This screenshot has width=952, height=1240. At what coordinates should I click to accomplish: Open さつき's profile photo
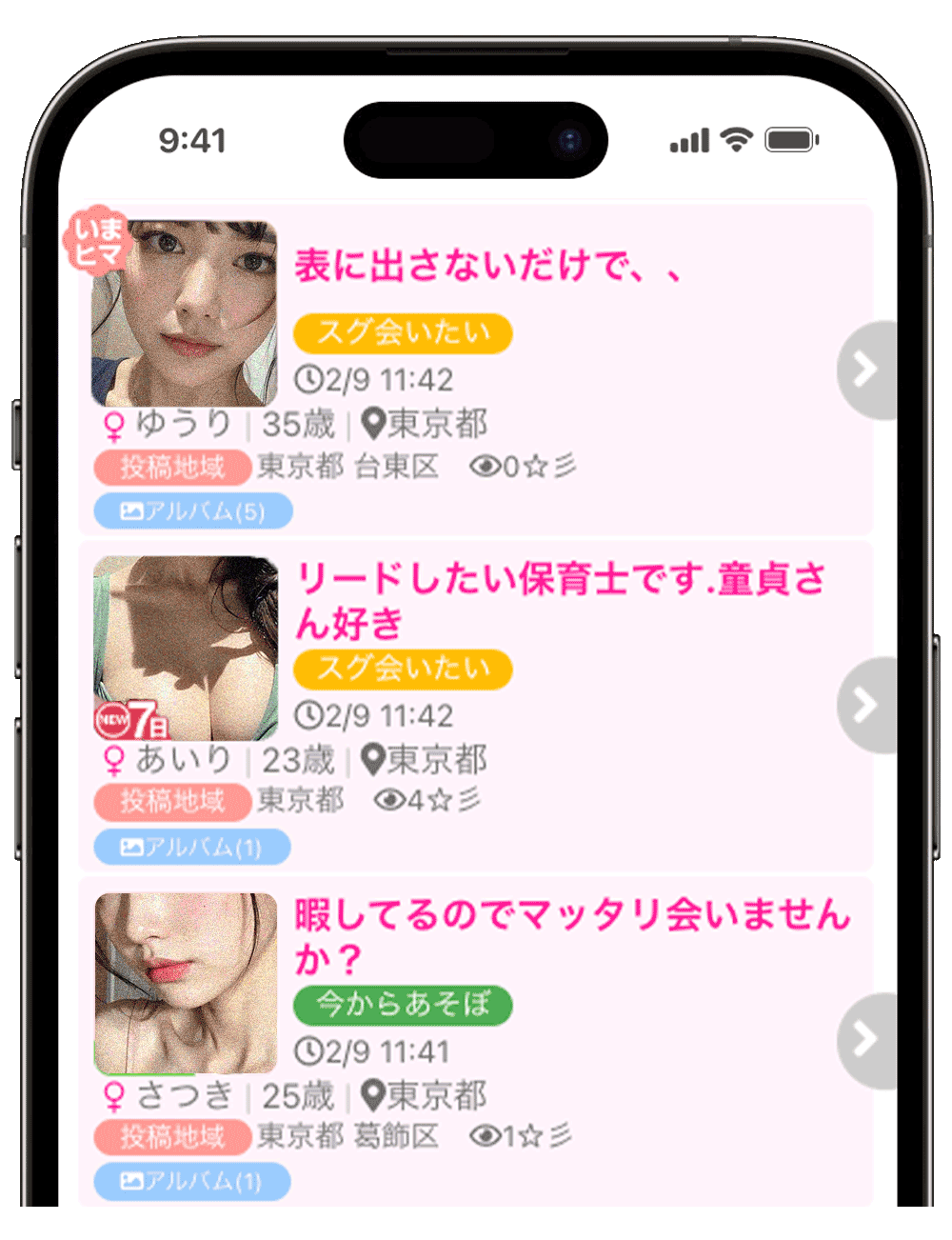(185, 983)
